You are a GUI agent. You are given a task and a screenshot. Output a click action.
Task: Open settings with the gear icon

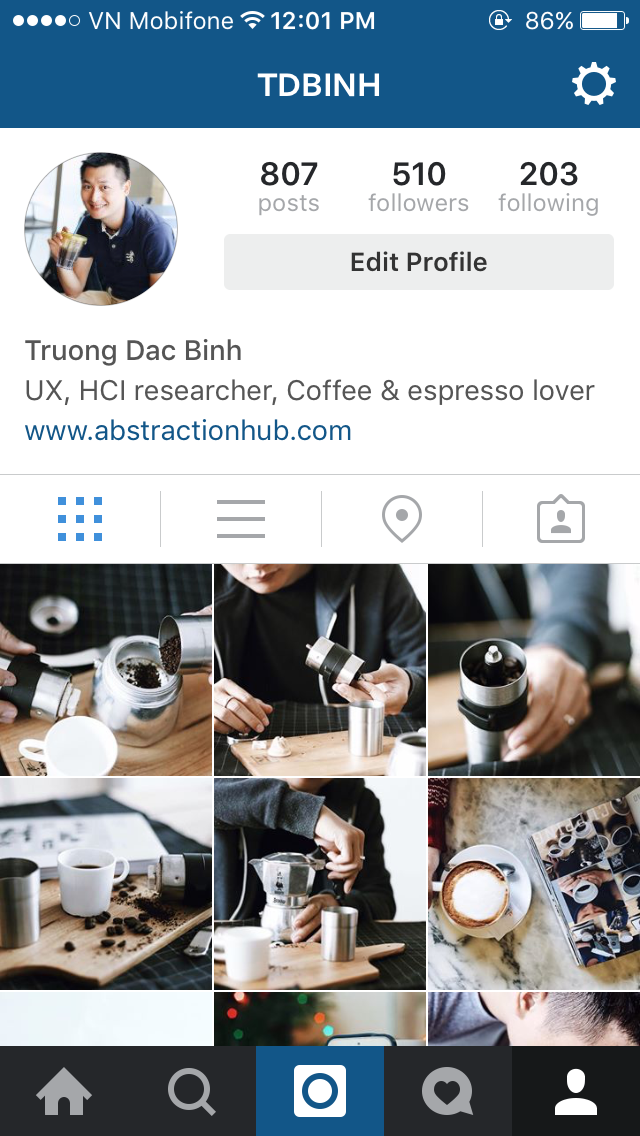coord(593,85)
